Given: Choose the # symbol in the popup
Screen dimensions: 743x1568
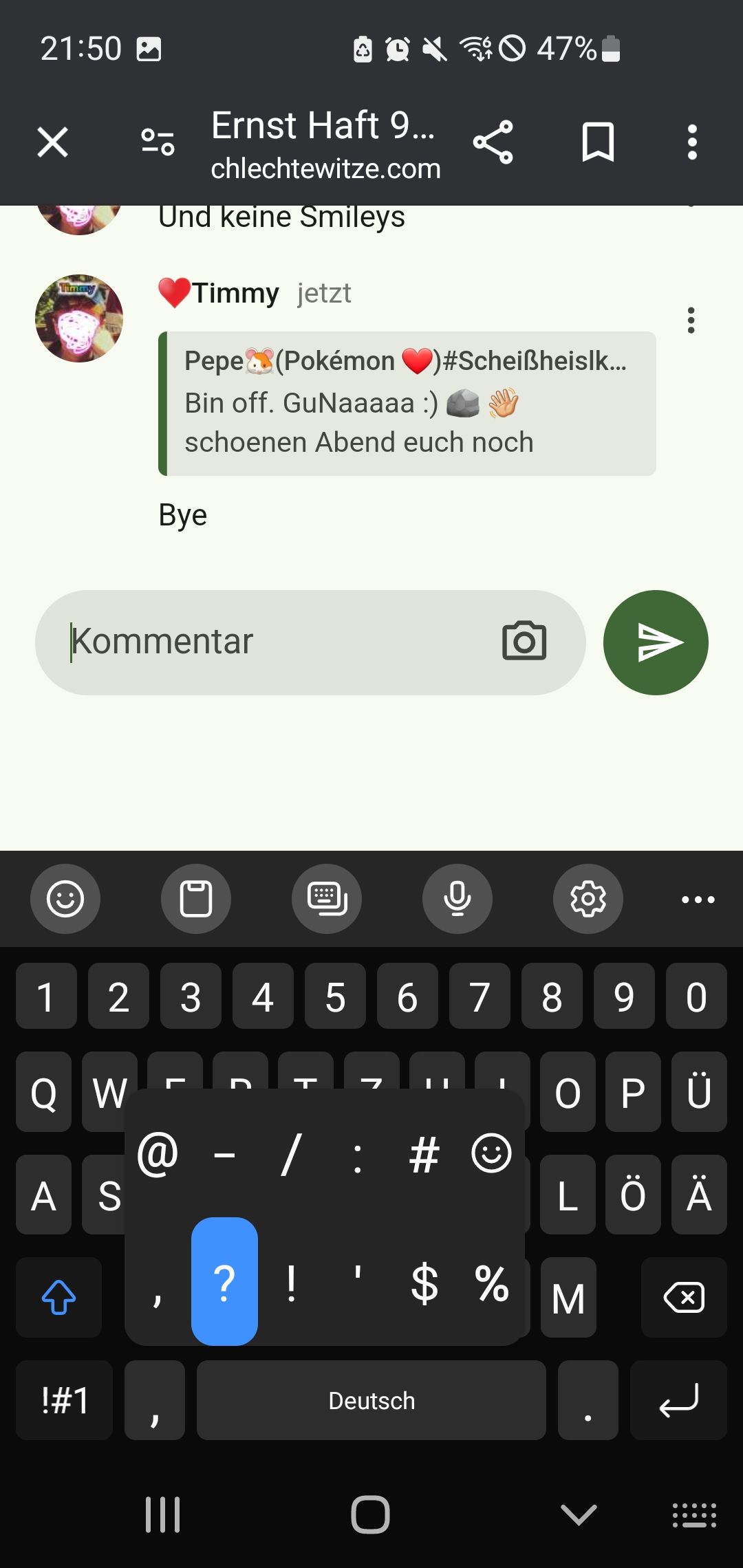Looking at the screenshot, I should point(424,1155).
